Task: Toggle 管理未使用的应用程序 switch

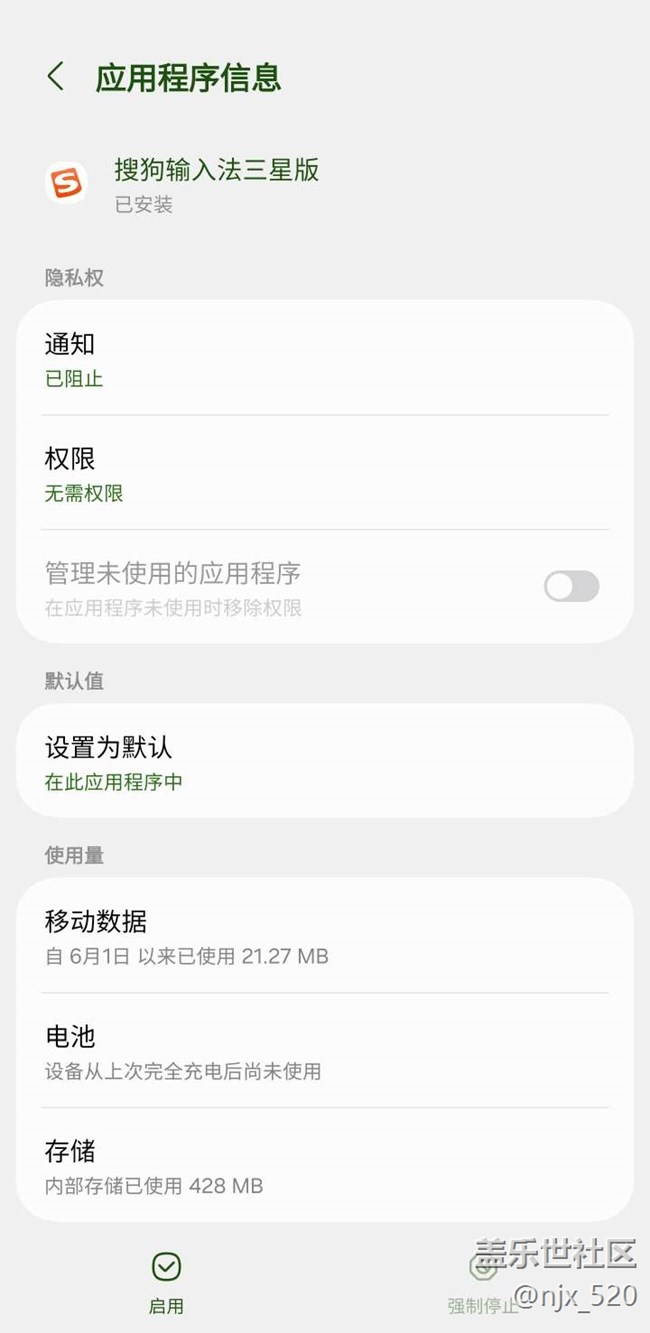Action: [x=571, y=587]
